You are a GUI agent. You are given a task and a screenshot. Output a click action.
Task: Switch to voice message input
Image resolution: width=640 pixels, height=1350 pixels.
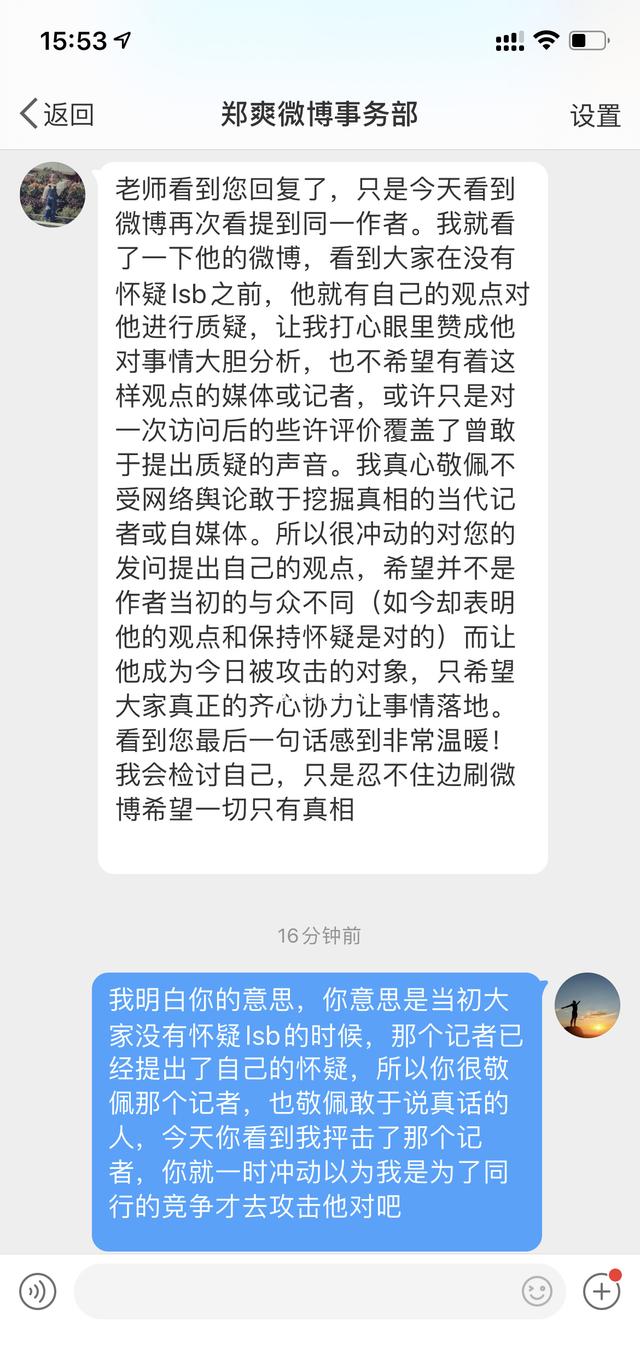point(38,1292)
